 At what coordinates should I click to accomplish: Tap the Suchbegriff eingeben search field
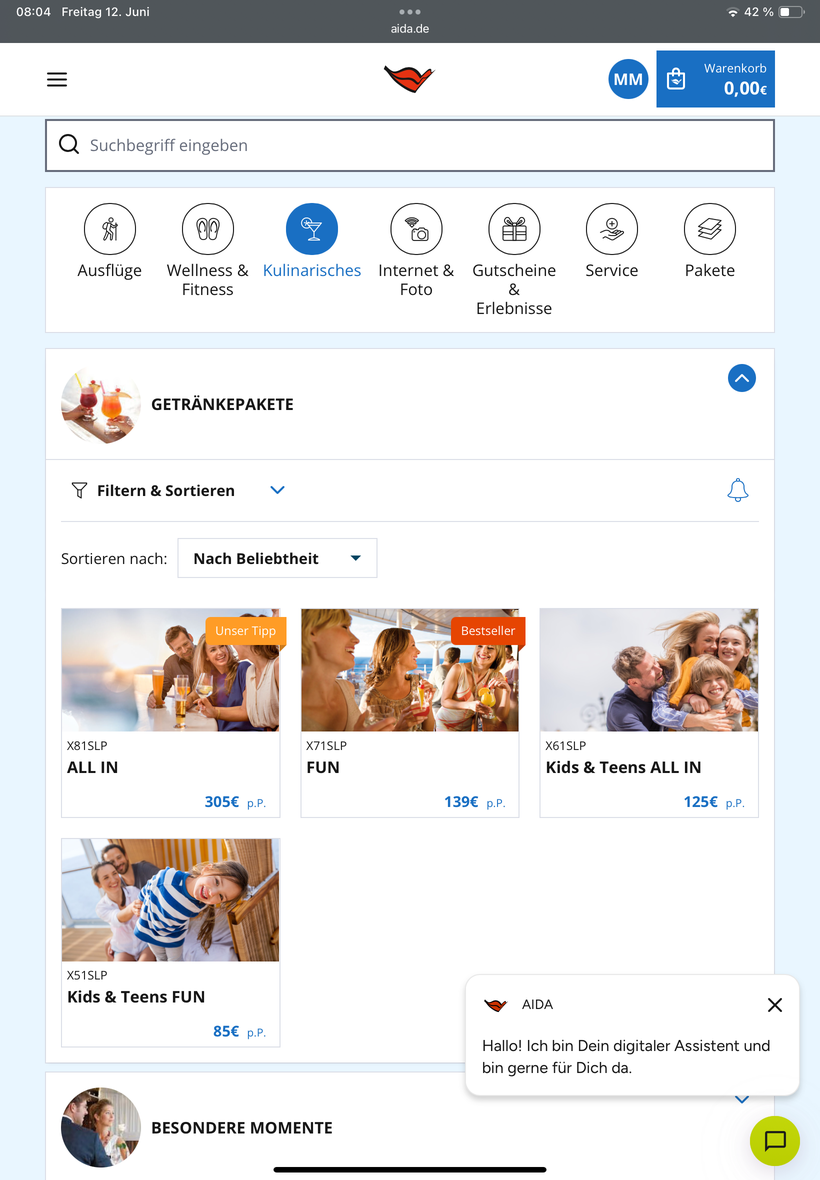(x=410, y=145)
